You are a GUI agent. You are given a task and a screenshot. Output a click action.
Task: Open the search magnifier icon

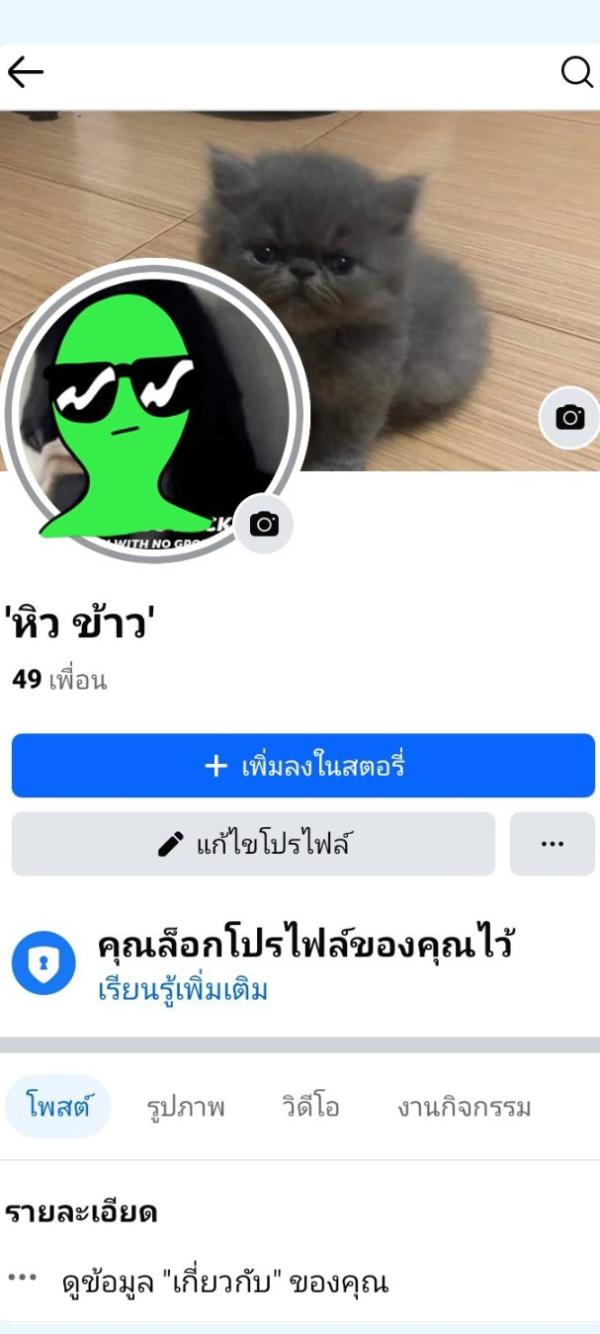(x=576, y=72)
